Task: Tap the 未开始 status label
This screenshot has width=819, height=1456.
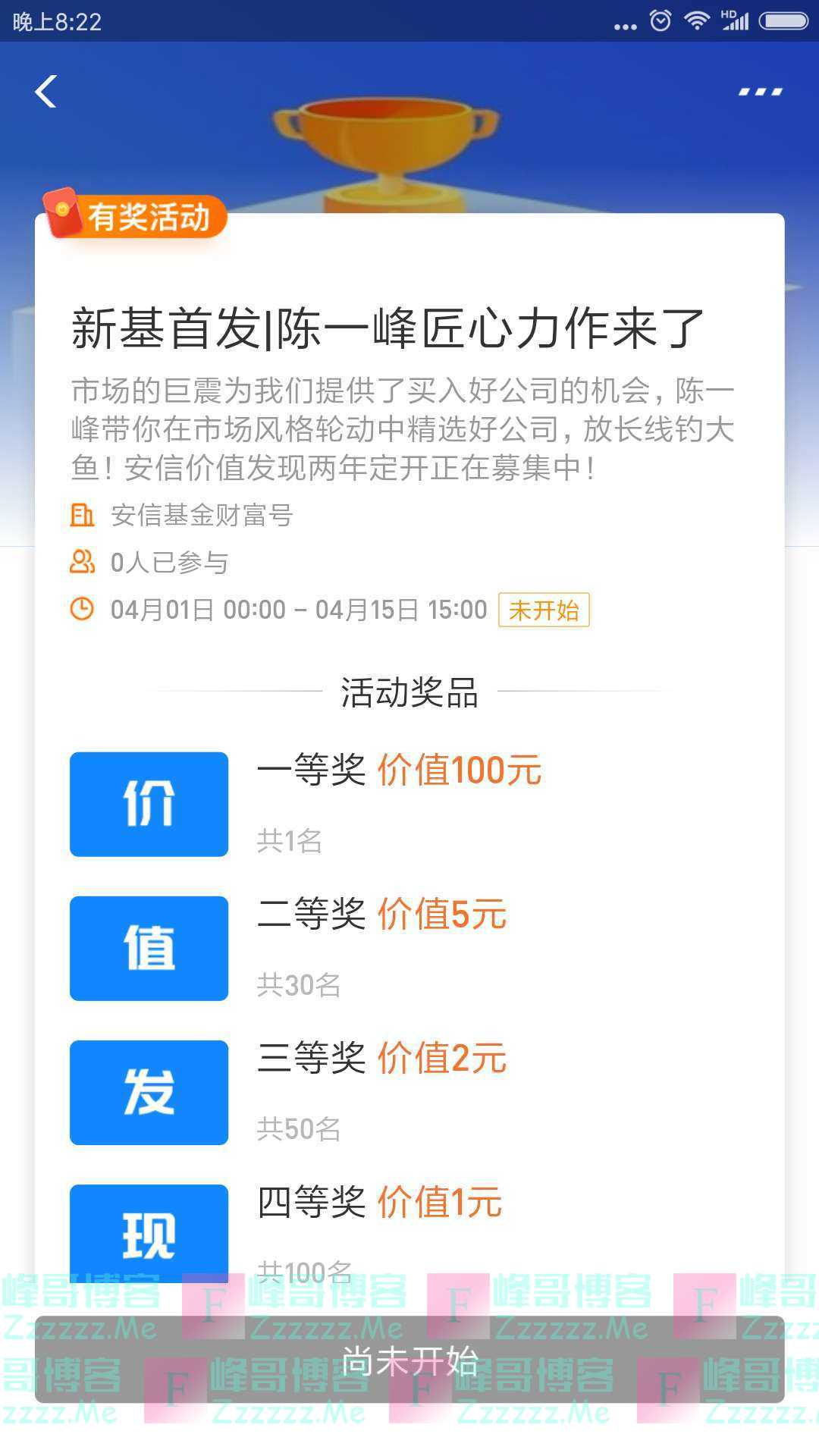Action: pyautogui.click(x=543, y=610)
